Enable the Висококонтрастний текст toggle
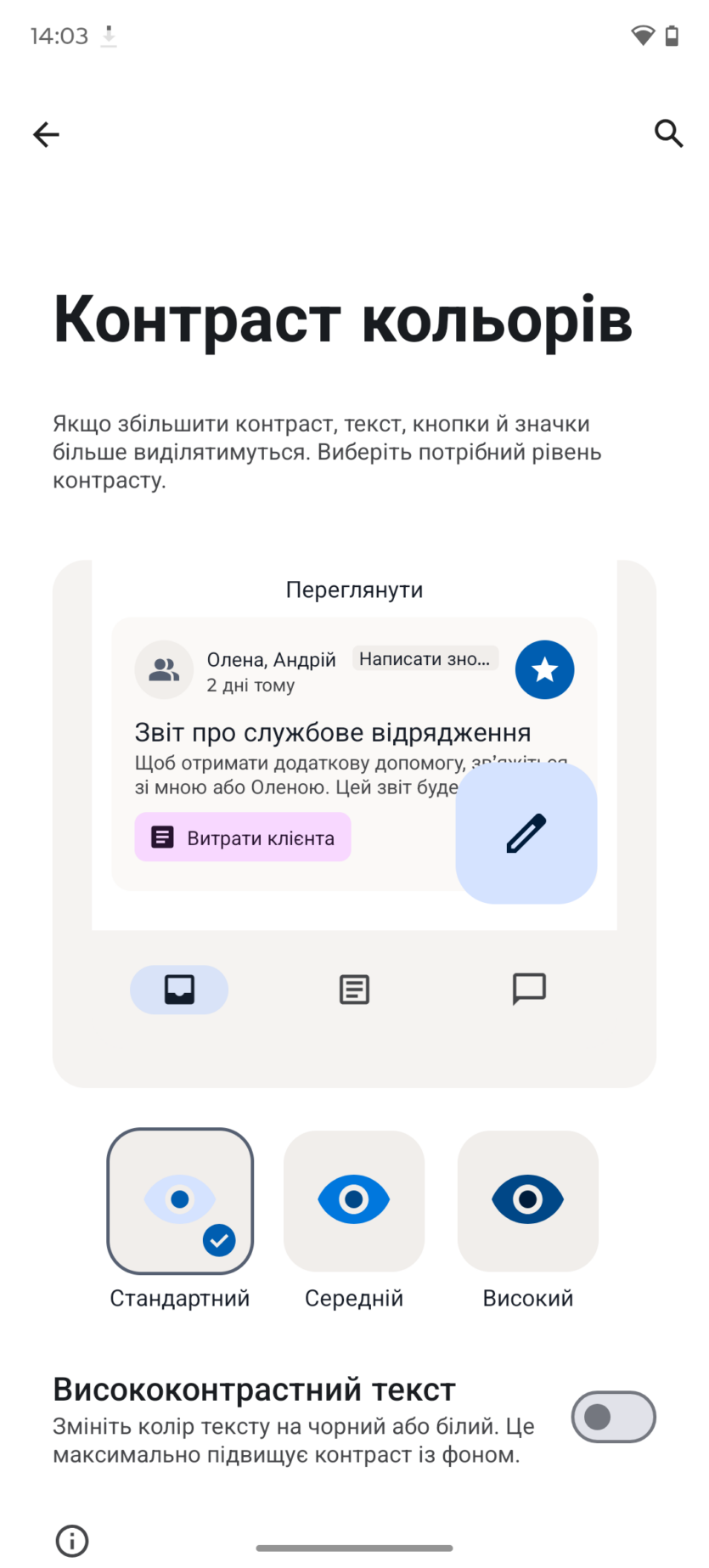The width and height of the screenshot is (709, 1568). tap(613, 1417)
